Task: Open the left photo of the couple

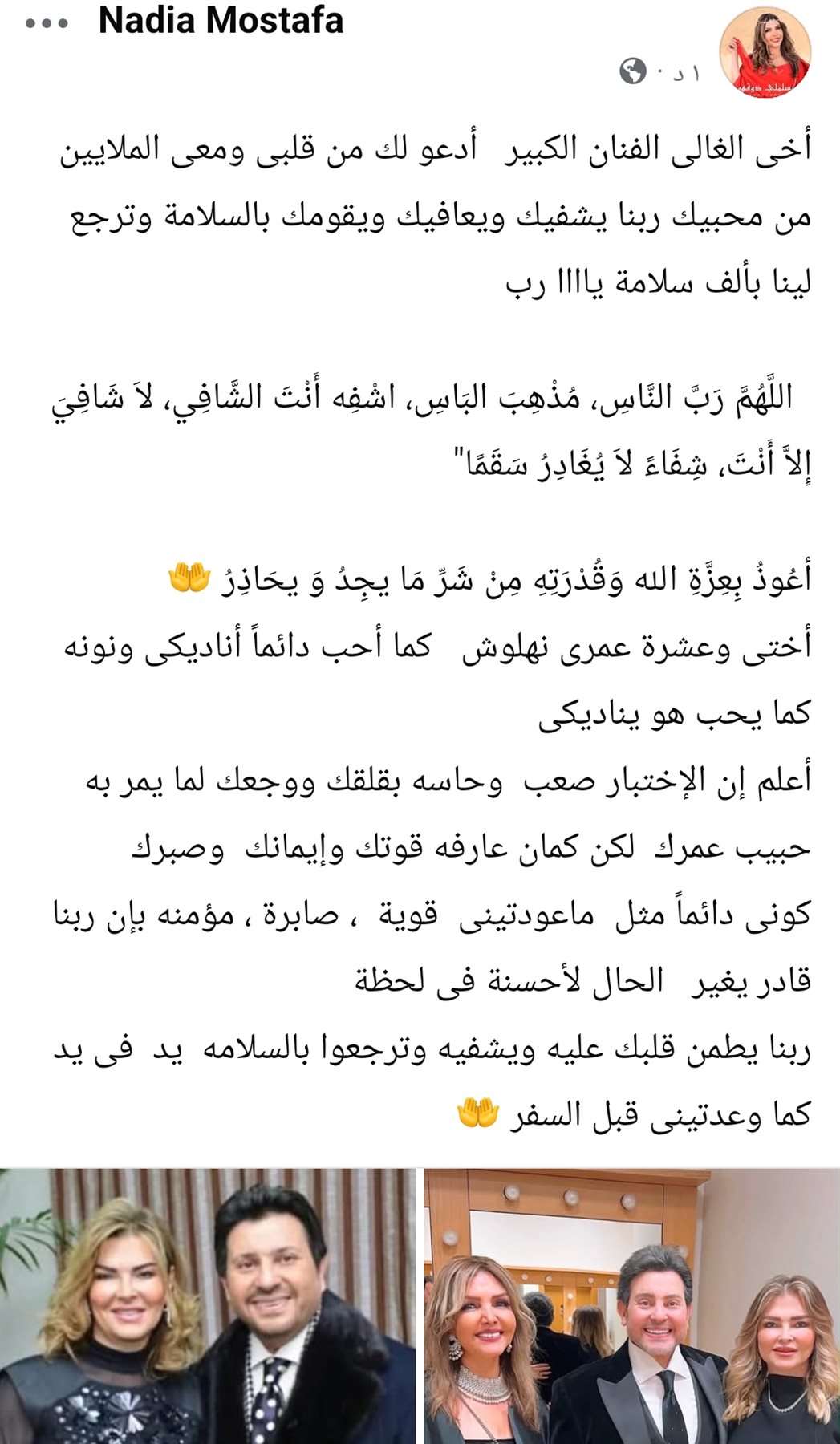Action: coord(208,1305)
